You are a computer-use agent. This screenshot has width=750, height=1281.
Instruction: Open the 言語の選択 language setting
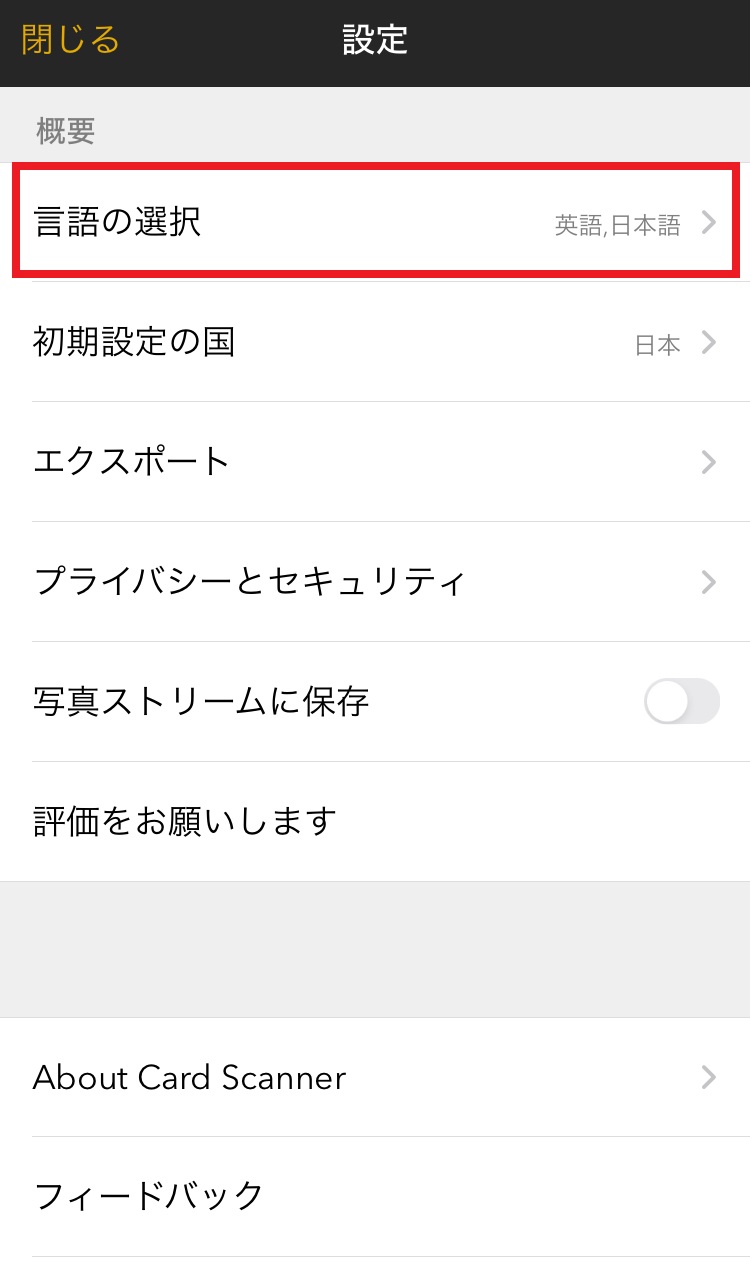(x=375, y=222)
